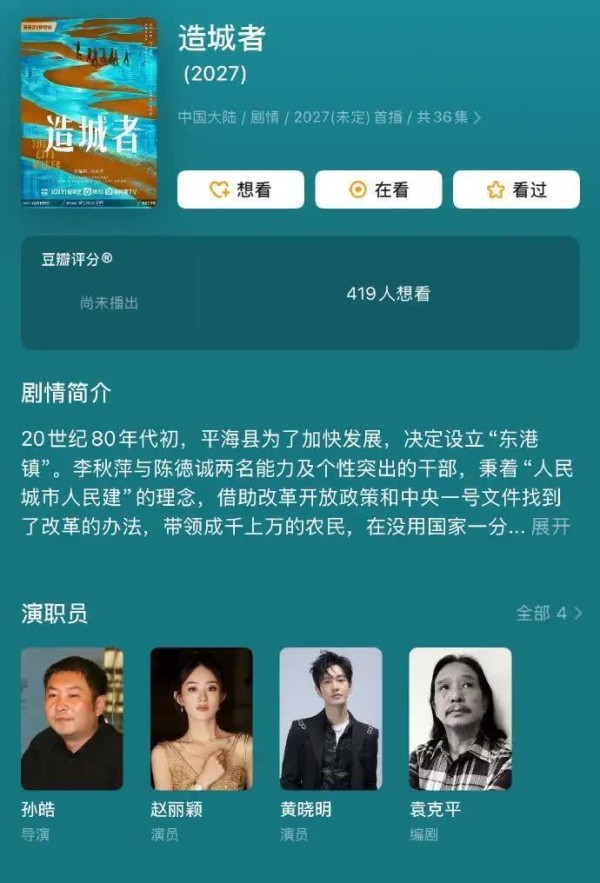The image size is (600, 883).
Task: View all 4 cast and crew members
Action: (x=549, y=612)
